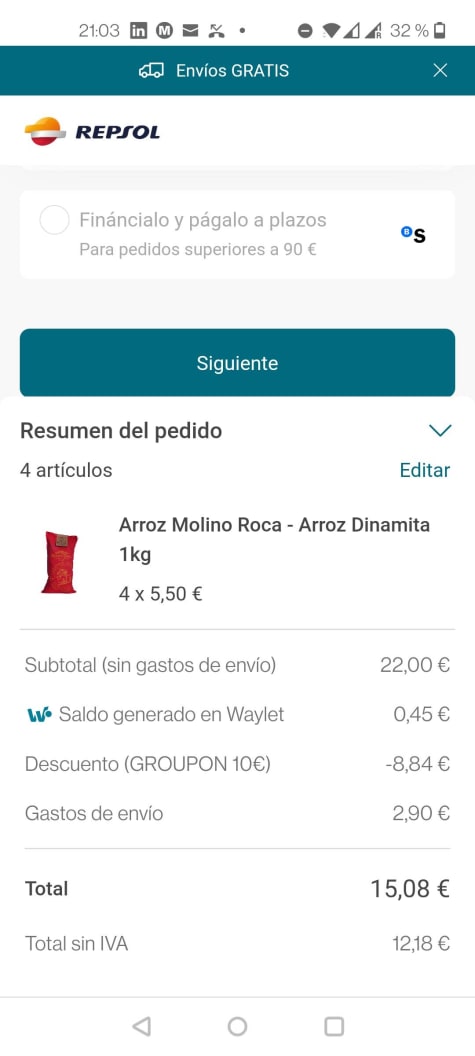475x1056 pixels.
Task: Go to the home screen via system button
Action: tap(237, 1026)
